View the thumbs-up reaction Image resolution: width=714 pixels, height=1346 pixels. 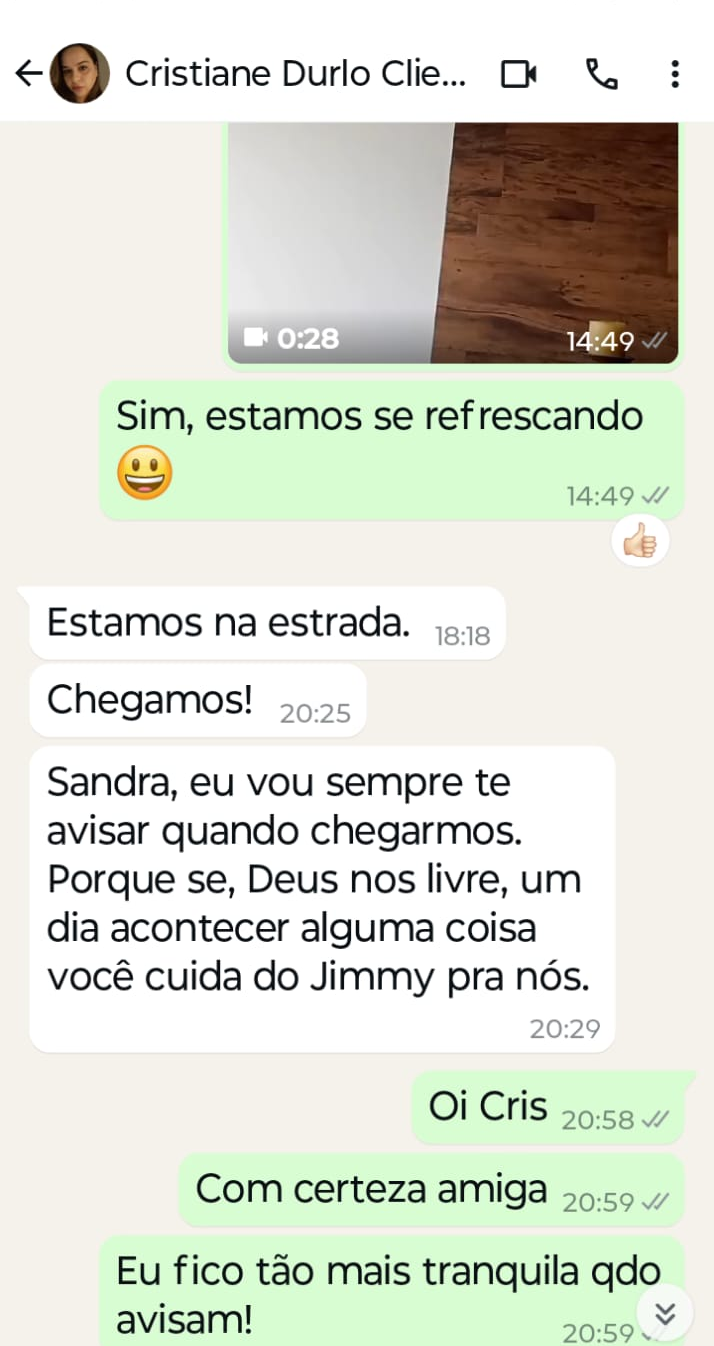640,543
